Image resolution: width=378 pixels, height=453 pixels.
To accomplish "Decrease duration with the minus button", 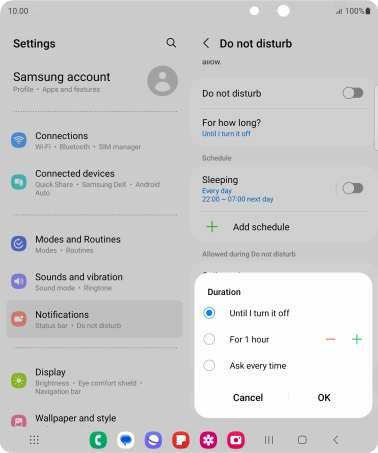I will [330, 339].
